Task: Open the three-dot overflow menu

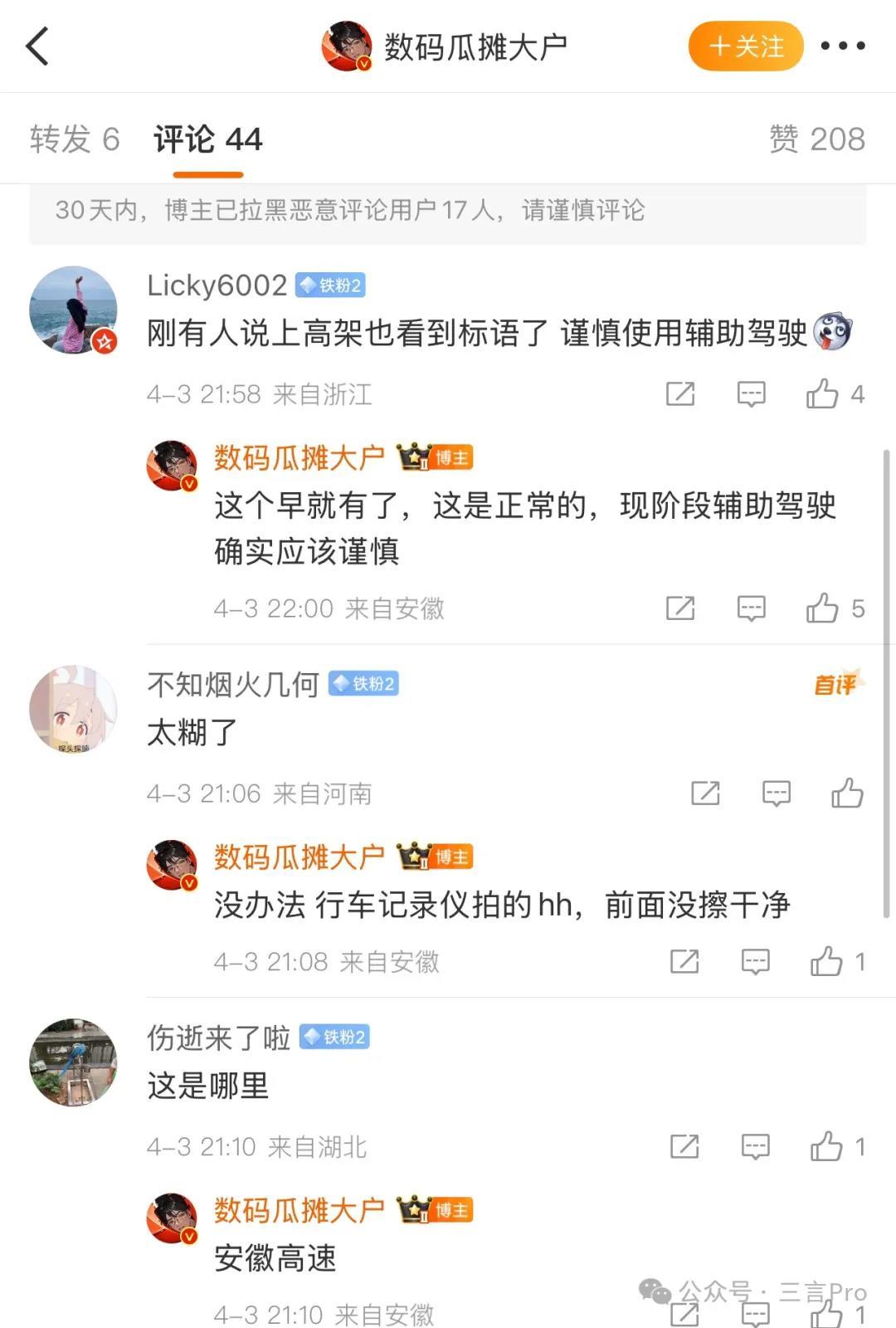Action: (x=843, y=46)
